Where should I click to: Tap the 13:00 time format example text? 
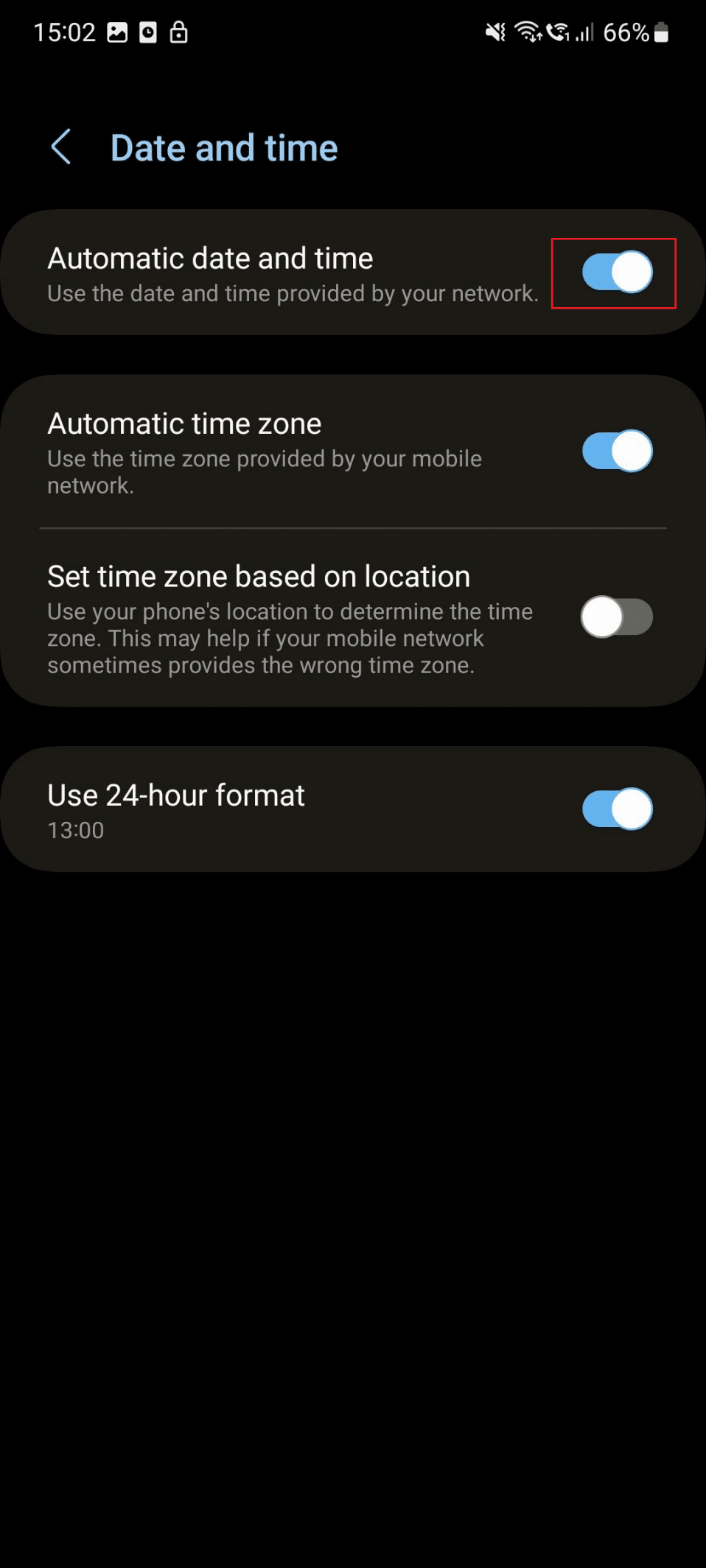coord(75,830)
